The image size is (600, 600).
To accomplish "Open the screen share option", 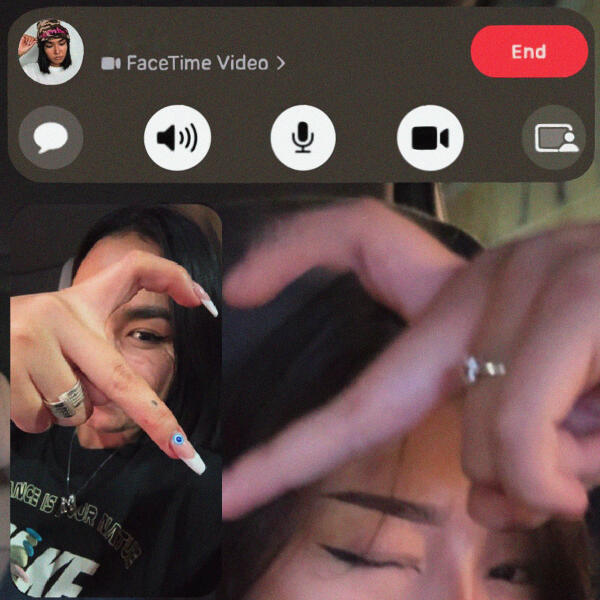I will 555,137.
